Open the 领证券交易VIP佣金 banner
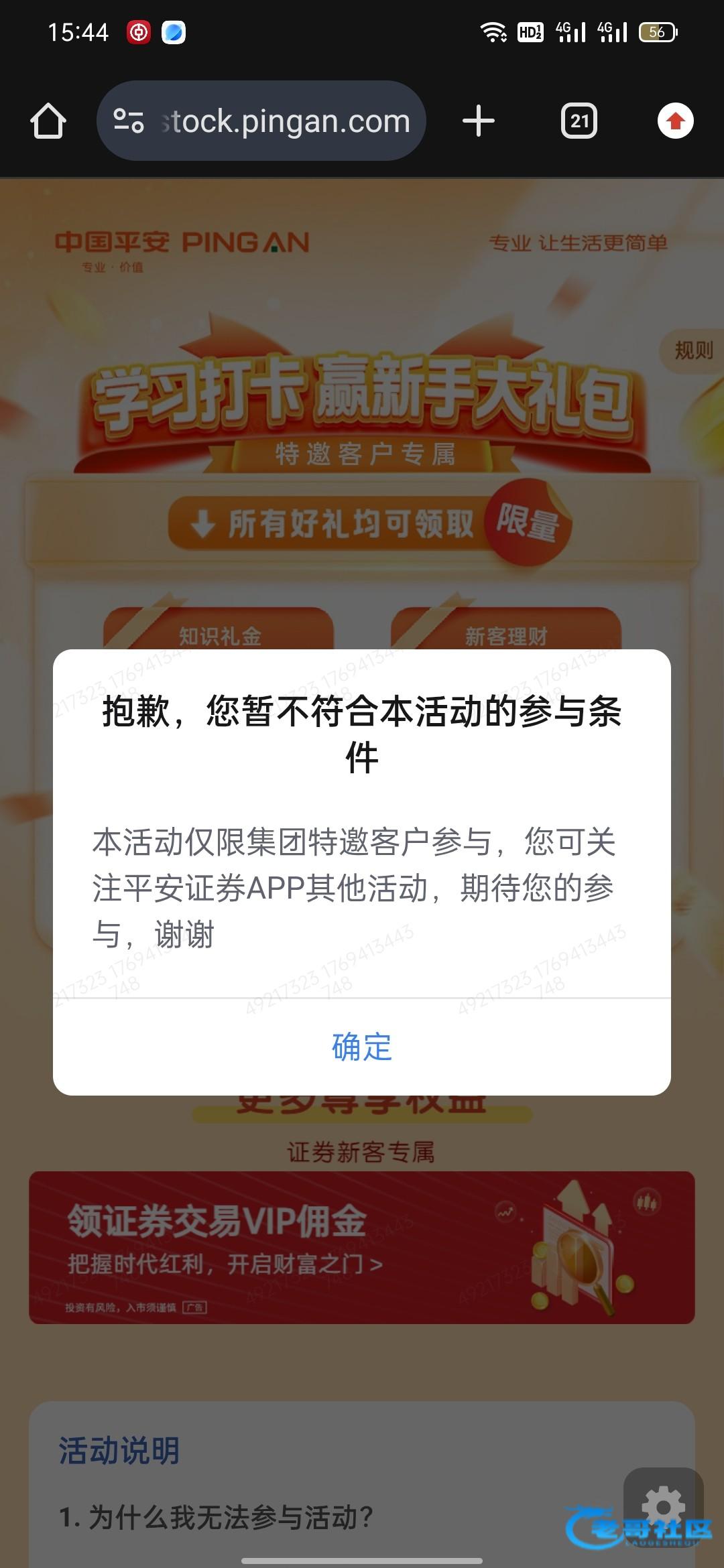Viewport: 724px width, 1568px height. pos(361,1247)
